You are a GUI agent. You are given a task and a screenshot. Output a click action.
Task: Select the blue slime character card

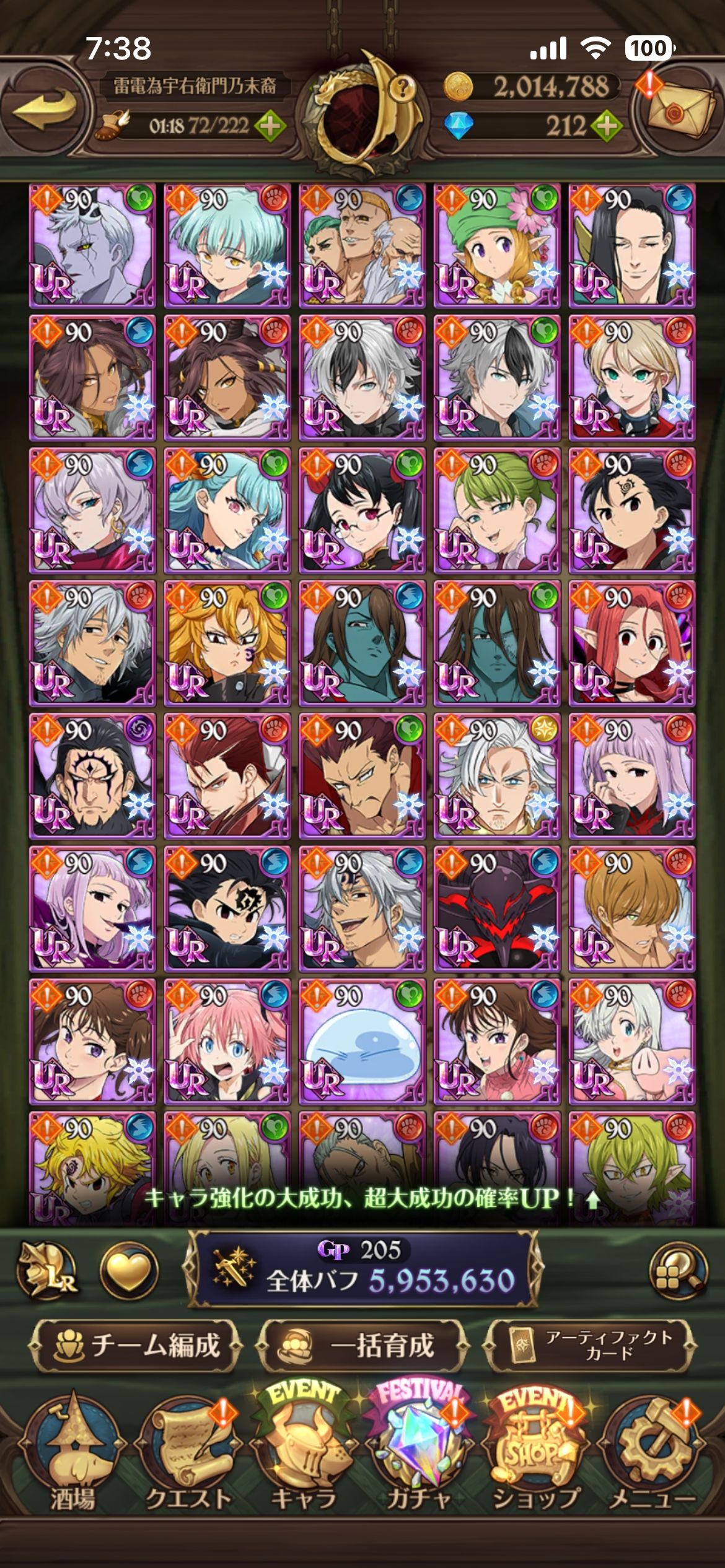tap(362, 1042)
